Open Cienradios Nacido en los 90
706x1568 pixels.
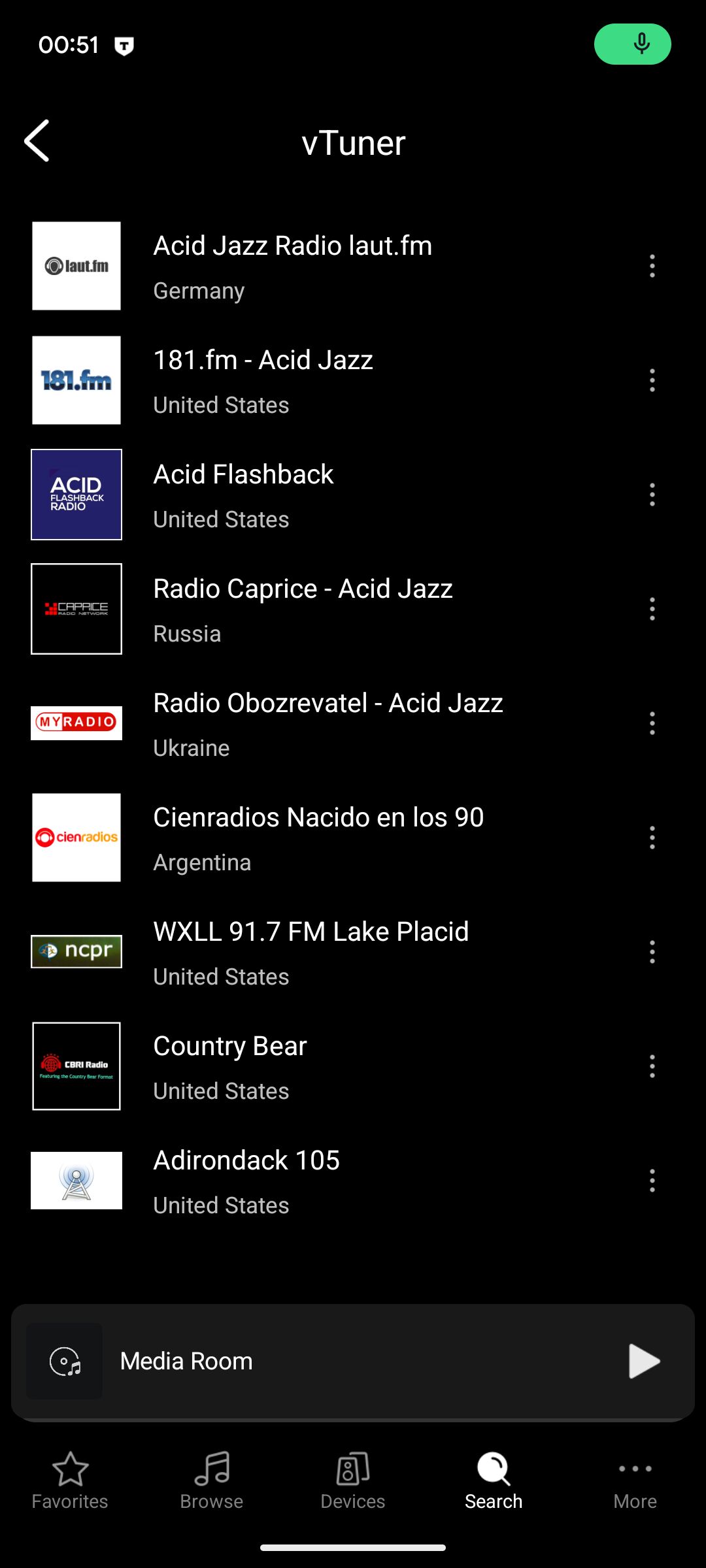pyautogui.click(x=327, y=838)
